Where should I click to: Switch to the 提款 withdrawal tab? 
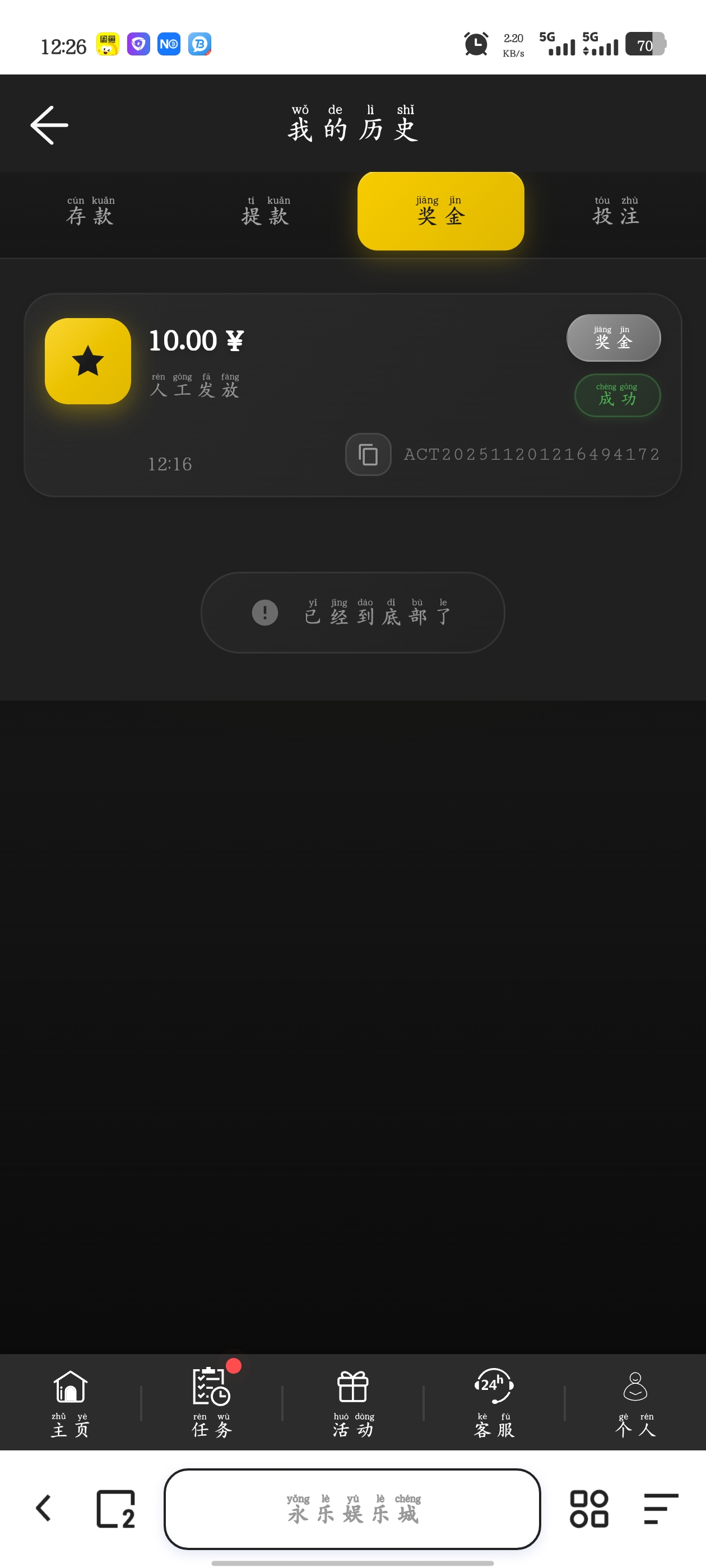click(265, 211)
